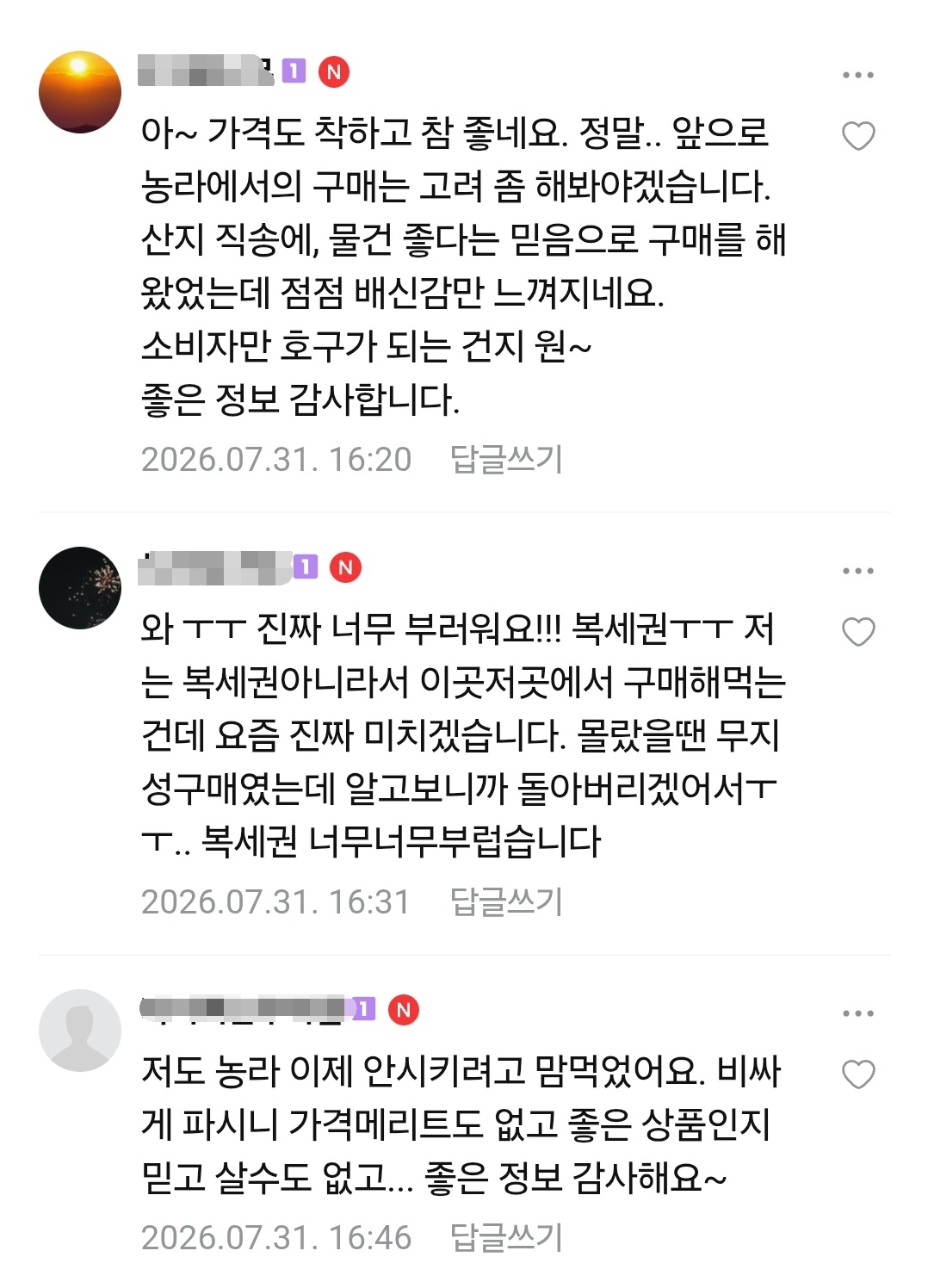This screenshot has width=928, height=1288.
Task: Open overflow menu on the 16:31 comment
Action: coord(858,571)
